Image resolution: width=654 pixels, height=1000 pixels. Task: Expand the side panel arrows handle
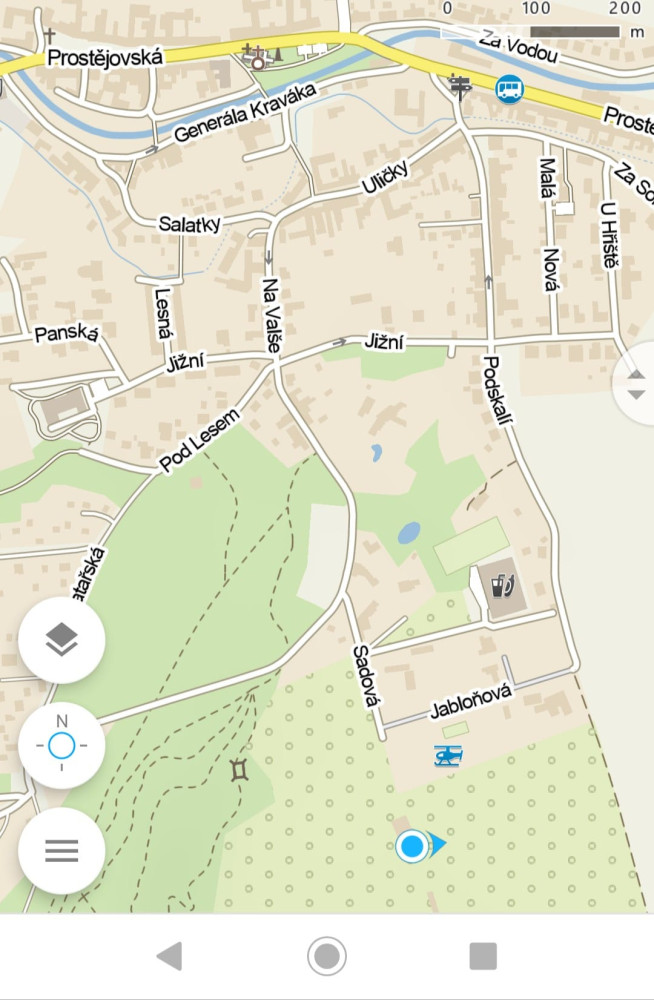(x=636, y=384)
